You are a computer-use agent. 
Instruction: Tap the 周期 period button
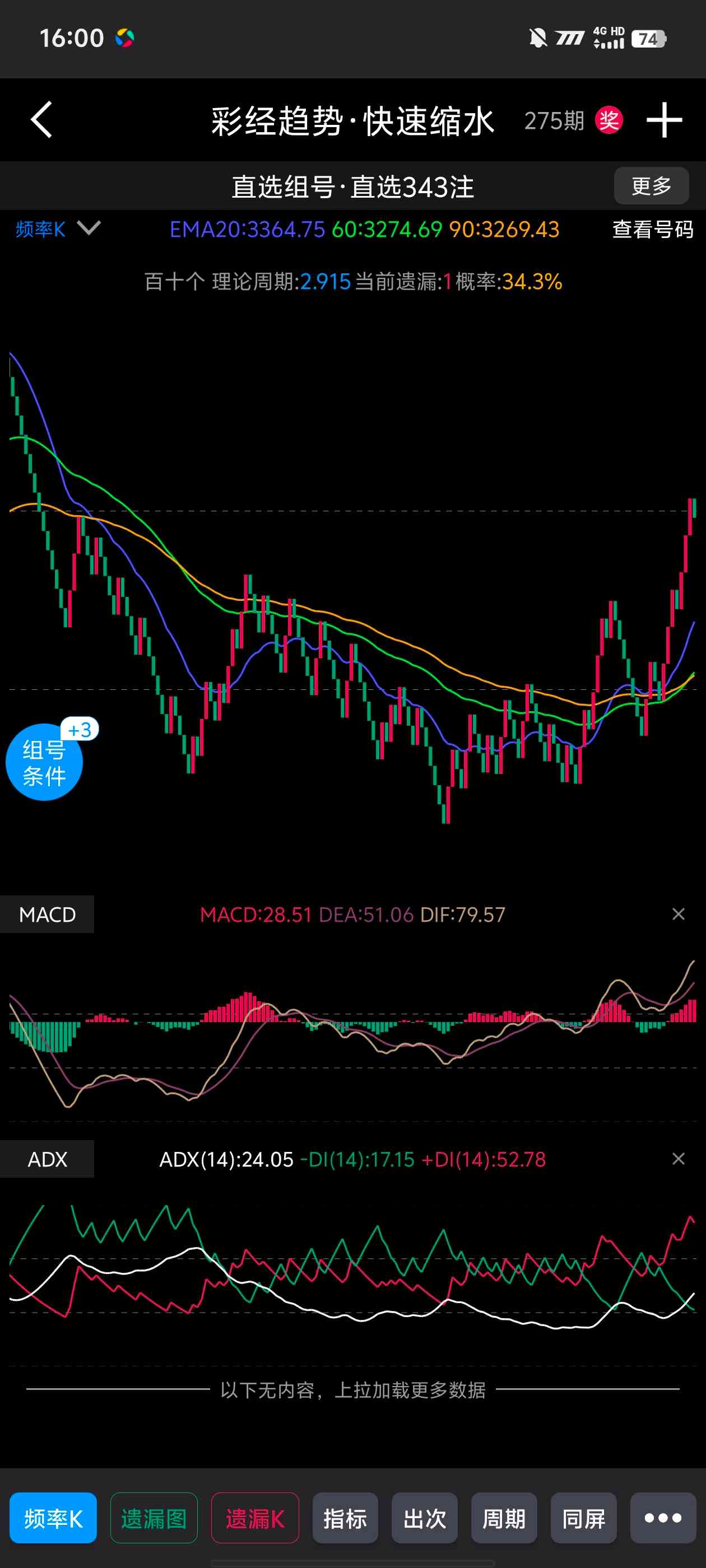pos(503,1519)
